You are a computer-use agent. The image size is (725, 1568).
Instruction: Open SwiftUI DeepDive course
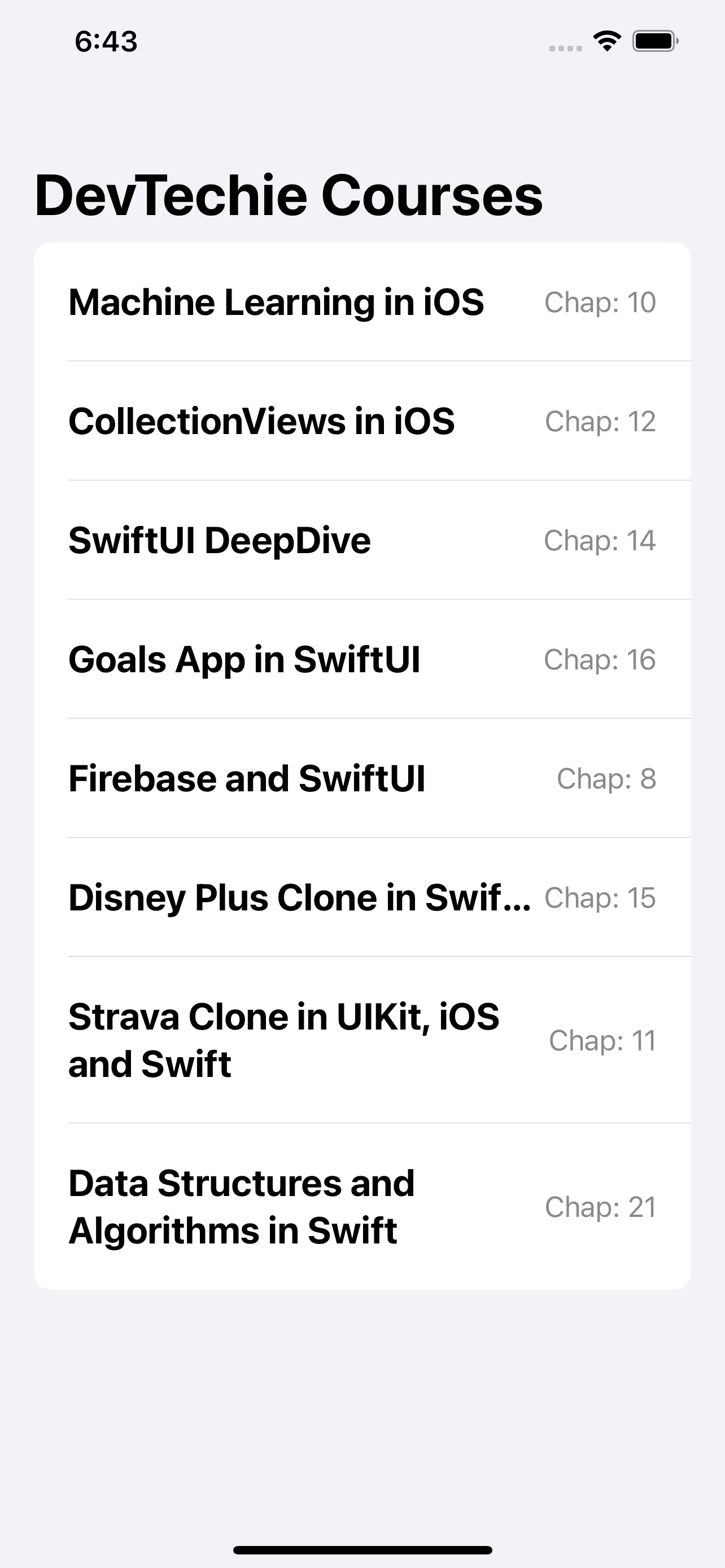(362, 540)
